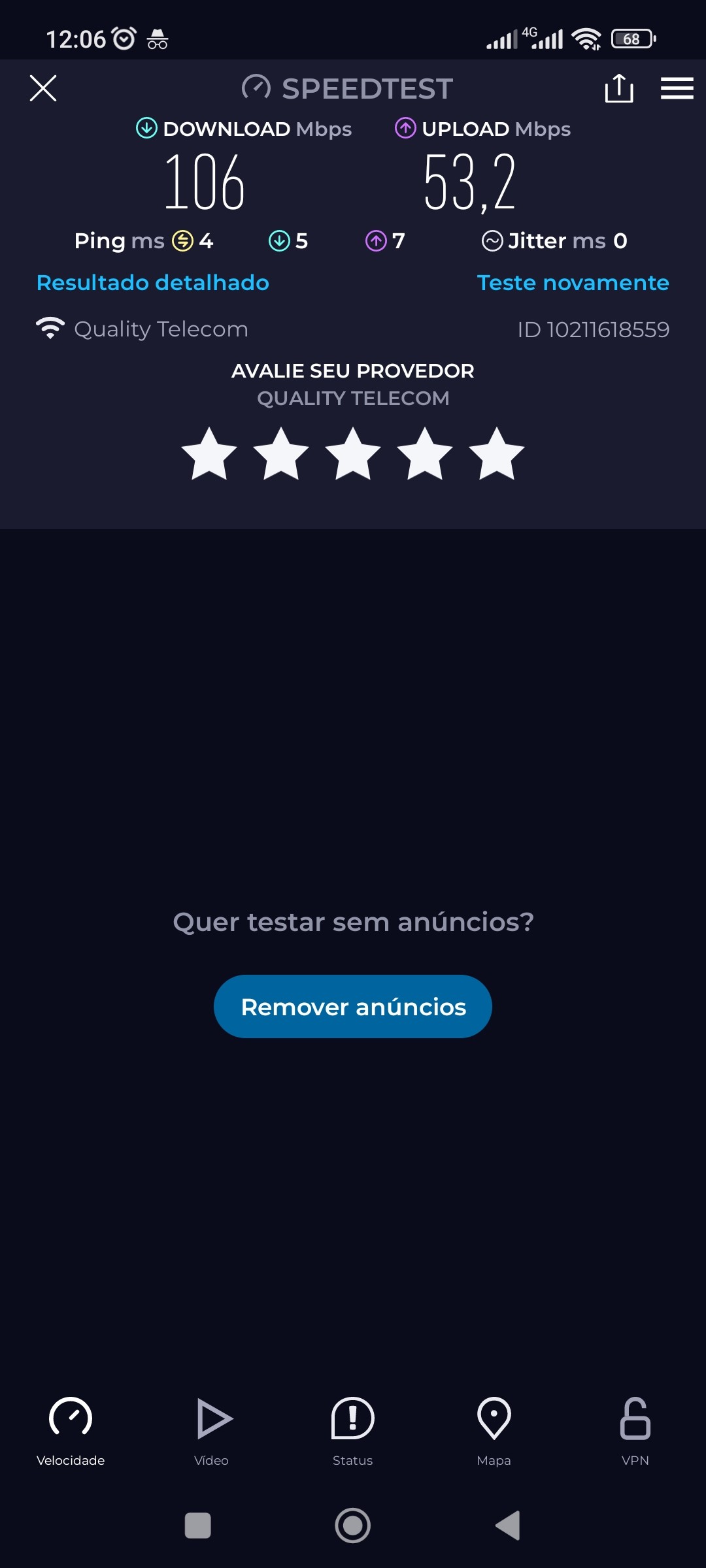Close the speed test result
The image size is (706, 1568).
tap(43, 88)
